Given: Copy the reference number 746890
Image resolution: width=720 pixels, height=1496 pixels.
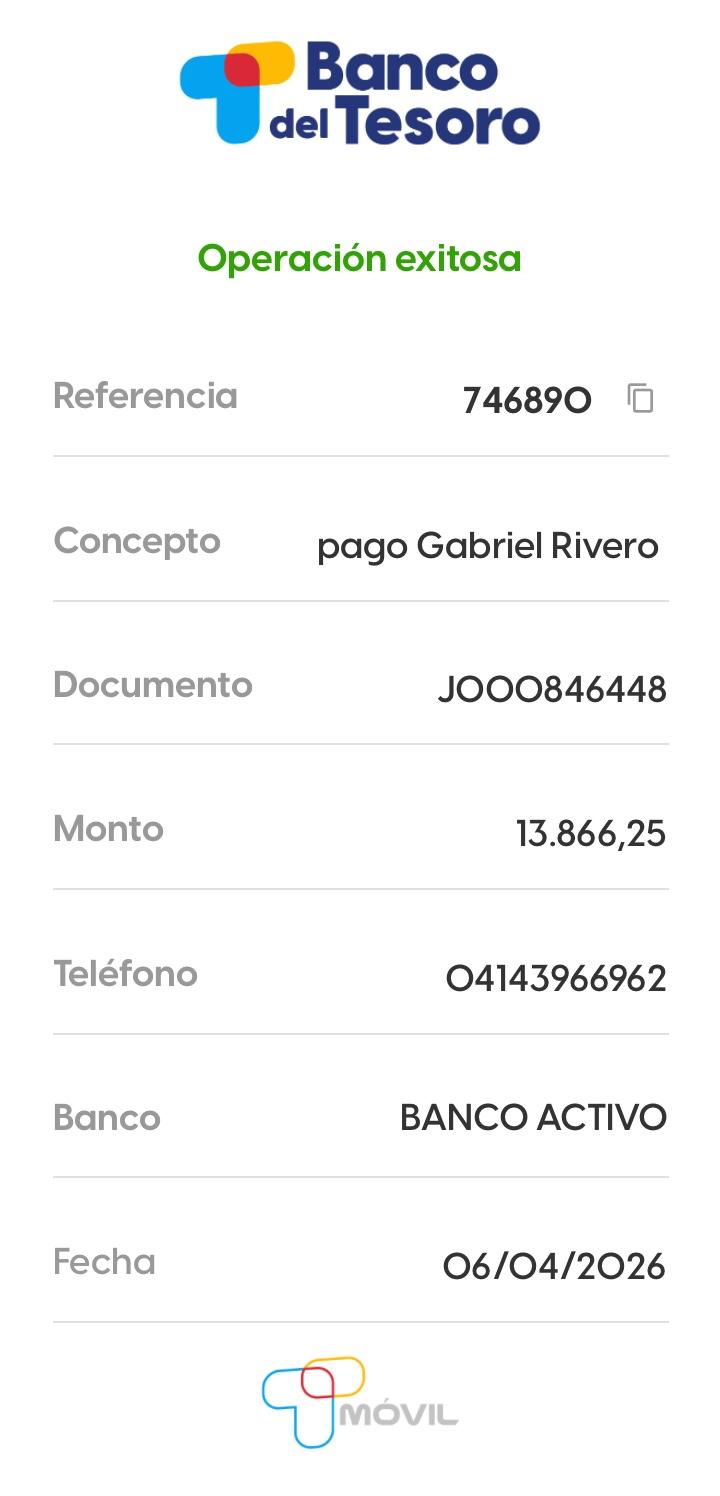Looking at the screenshot, I should coord(640,399).
